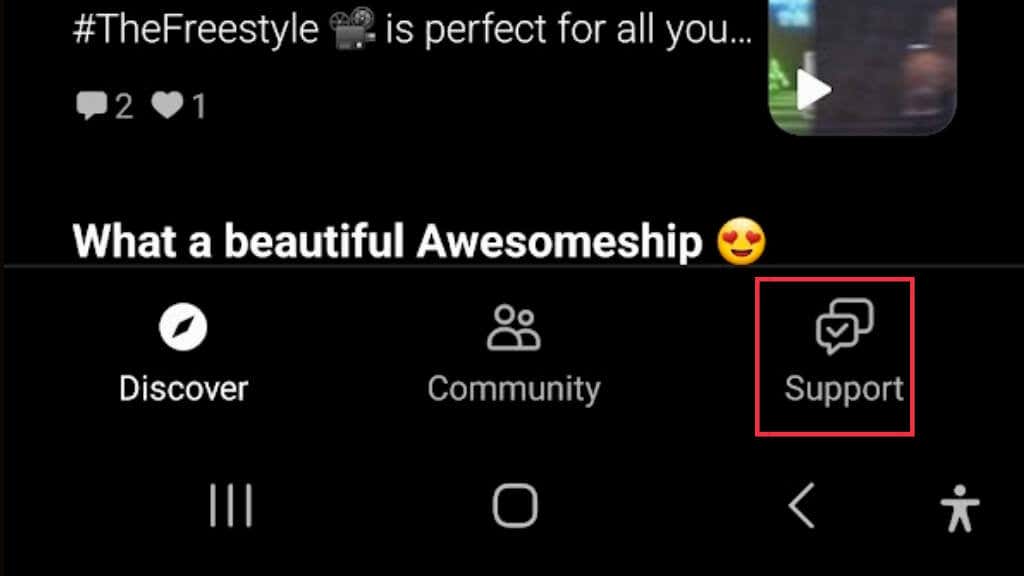Go to the home screen
The image size is (1024, 576).
[514, 507]
